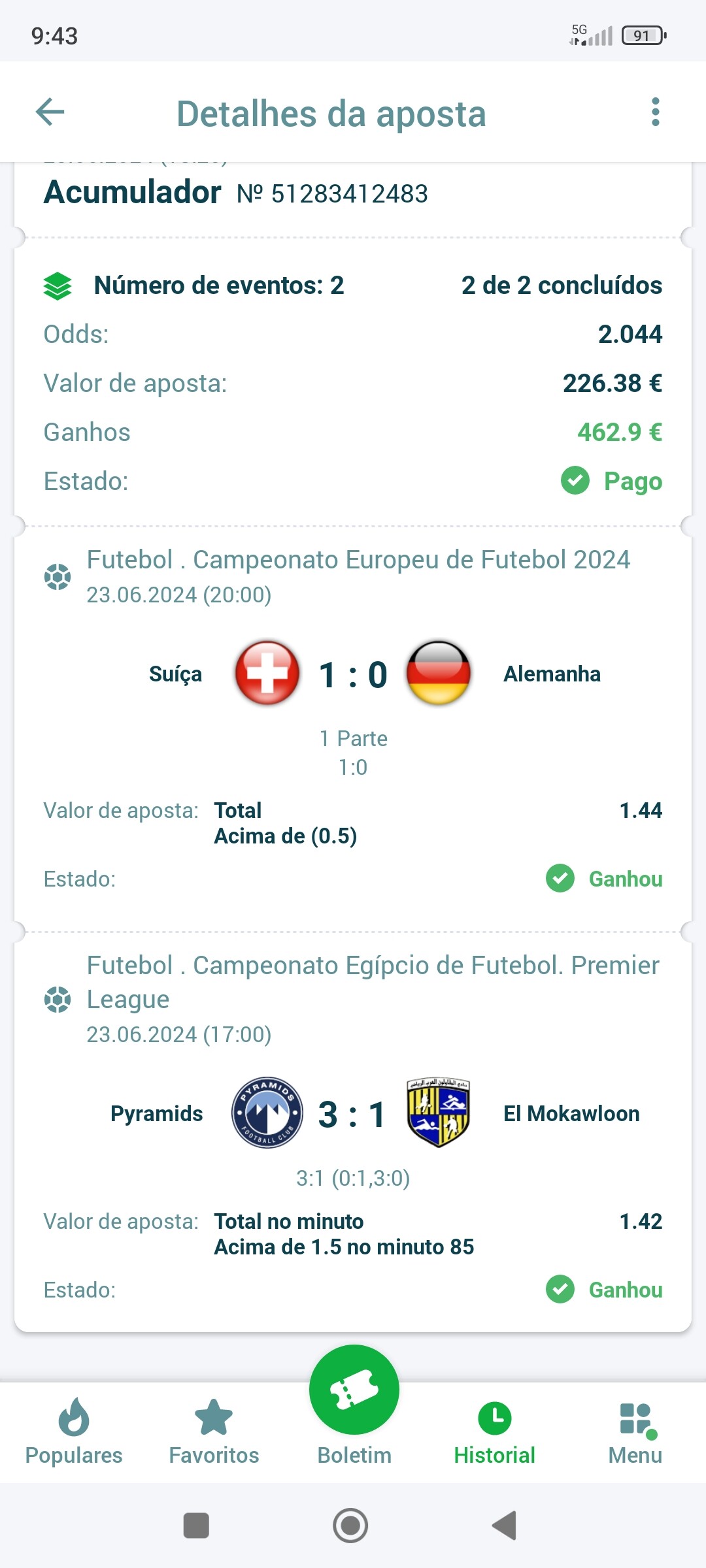Open the Suíça vs Alemanha match
This screenshot has height=1568, width=706.
point(353,674)
